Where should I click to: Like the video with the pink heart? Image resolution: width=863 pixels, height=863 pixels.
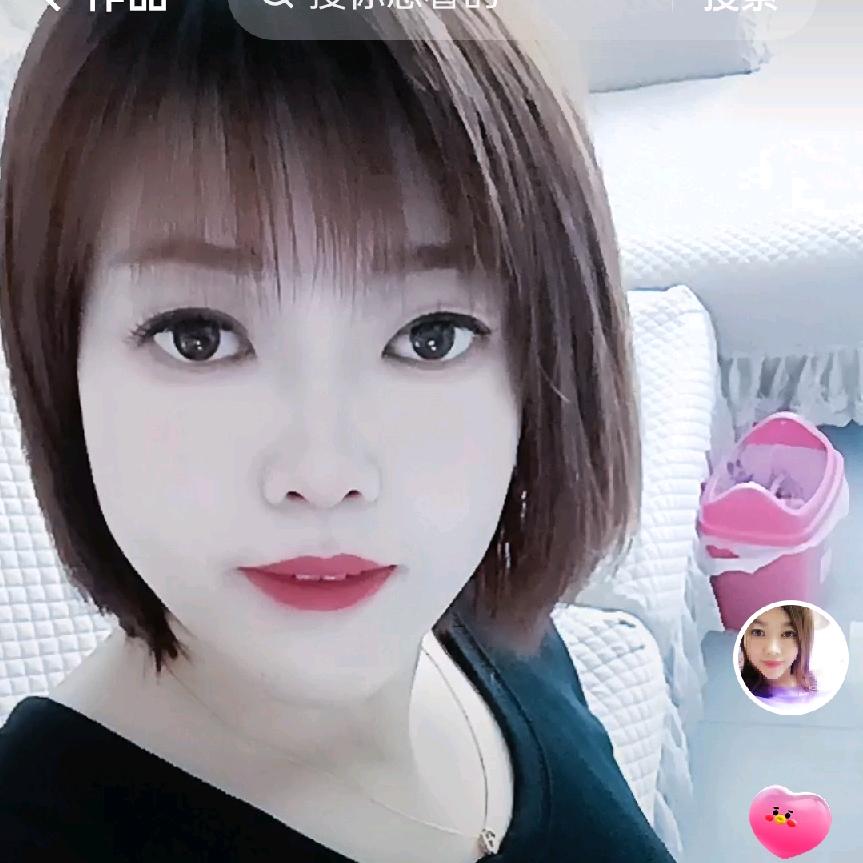[790, 820]
